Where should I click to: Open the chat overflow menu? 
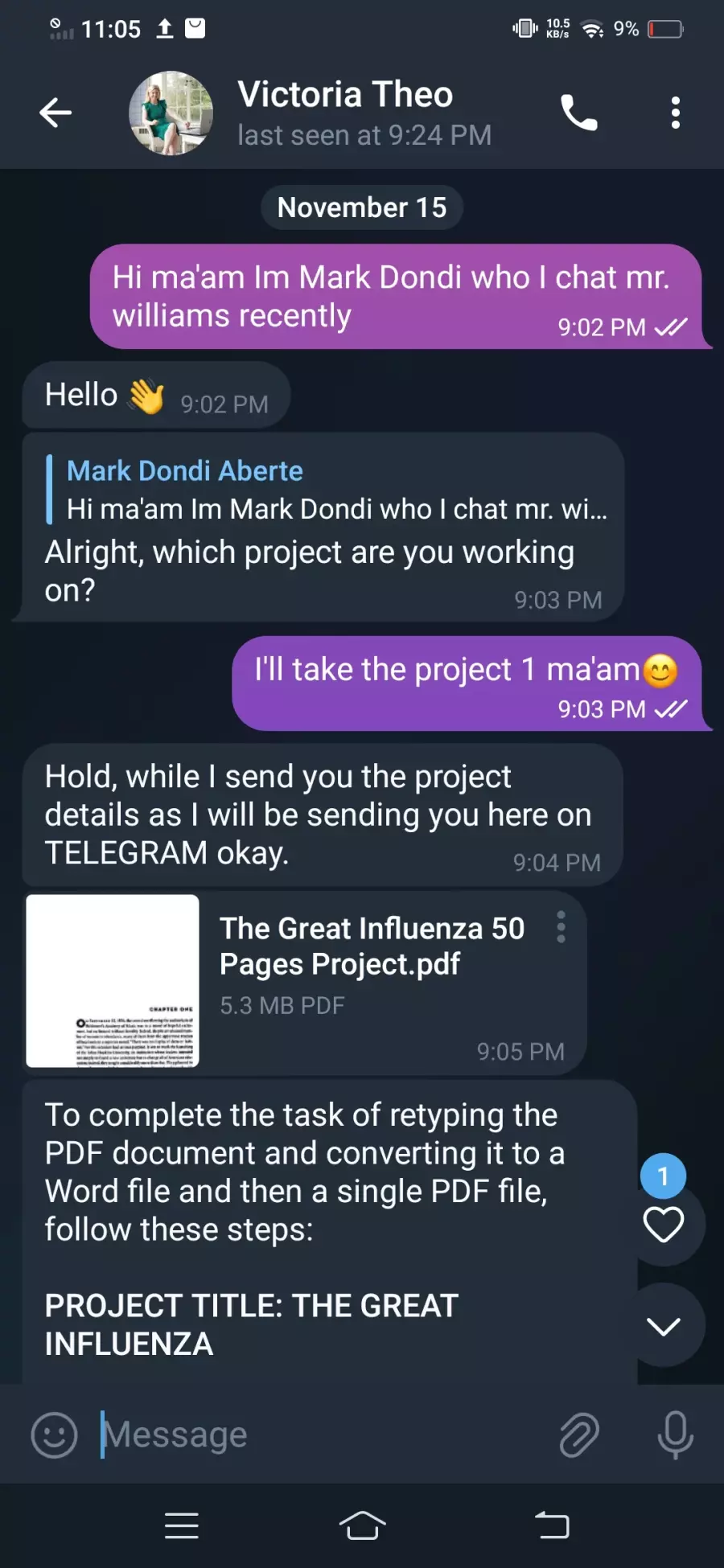676,113
